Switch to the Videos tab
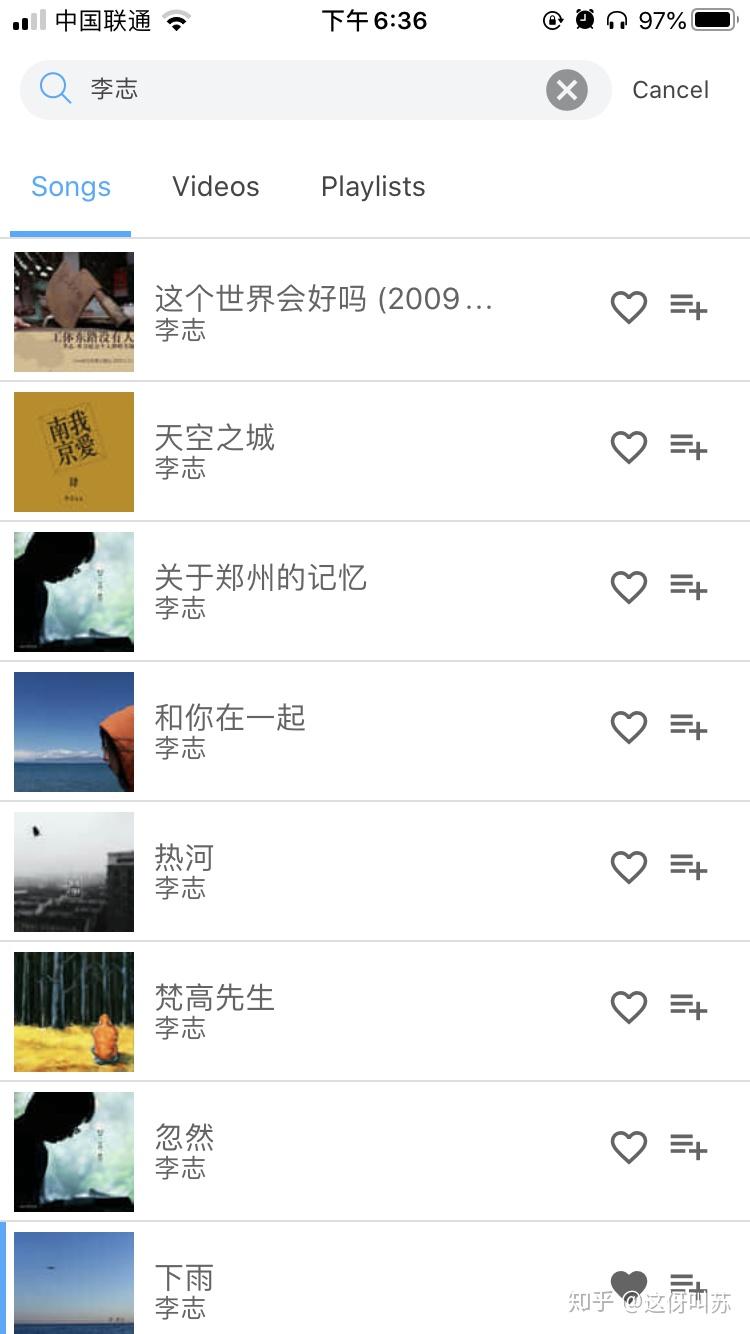Image resolution: width=750 pixels, height=1334 pixels. point(216,187)
